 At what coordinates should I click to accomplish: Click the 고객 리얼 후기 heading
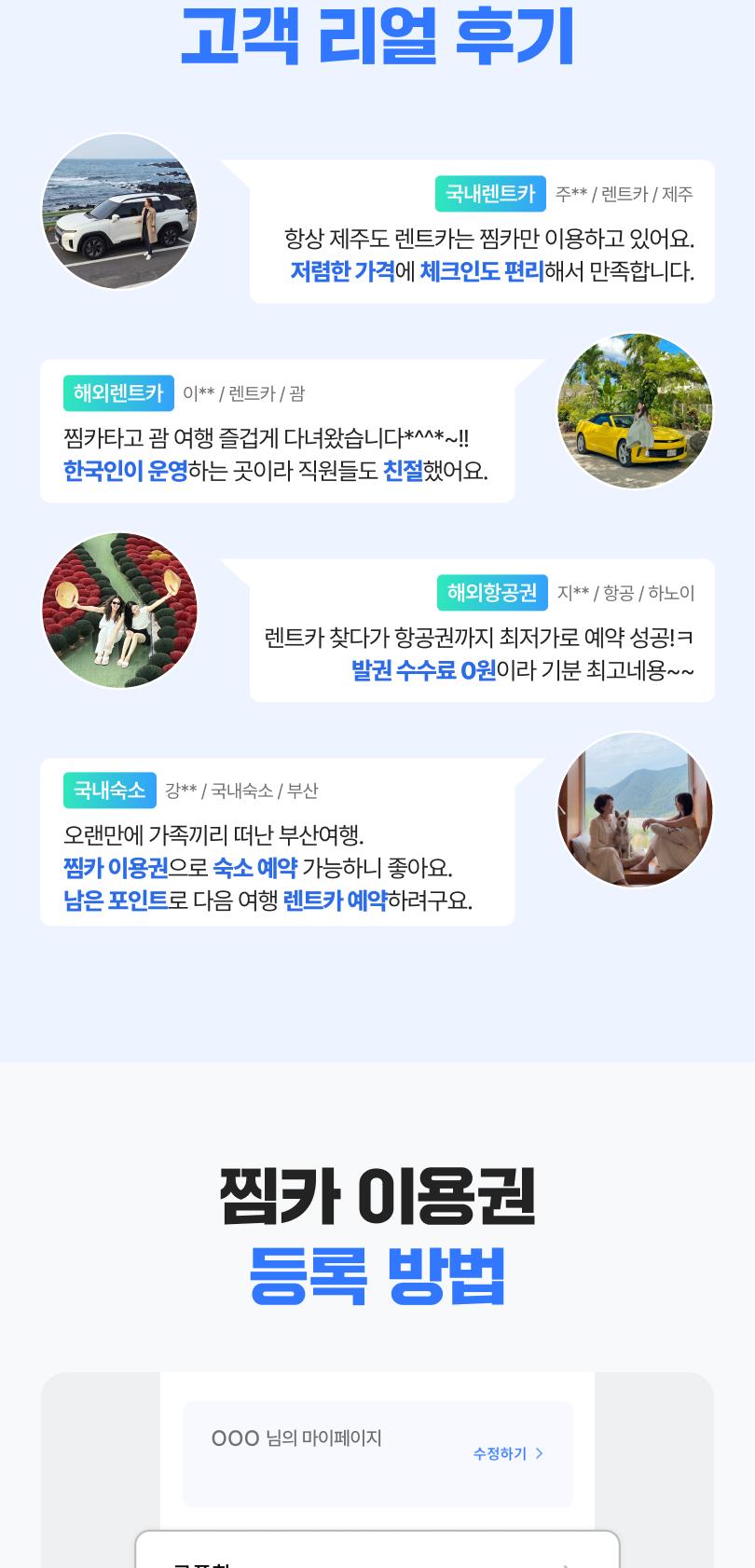click(x=377, y=37)
